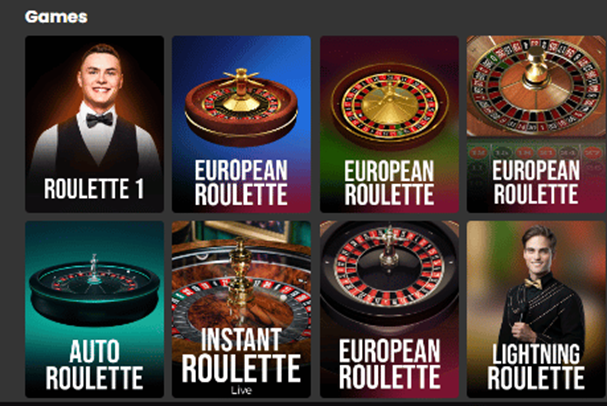
Task: Open the Instant Roulette Live tile
Action: point(241,308)
